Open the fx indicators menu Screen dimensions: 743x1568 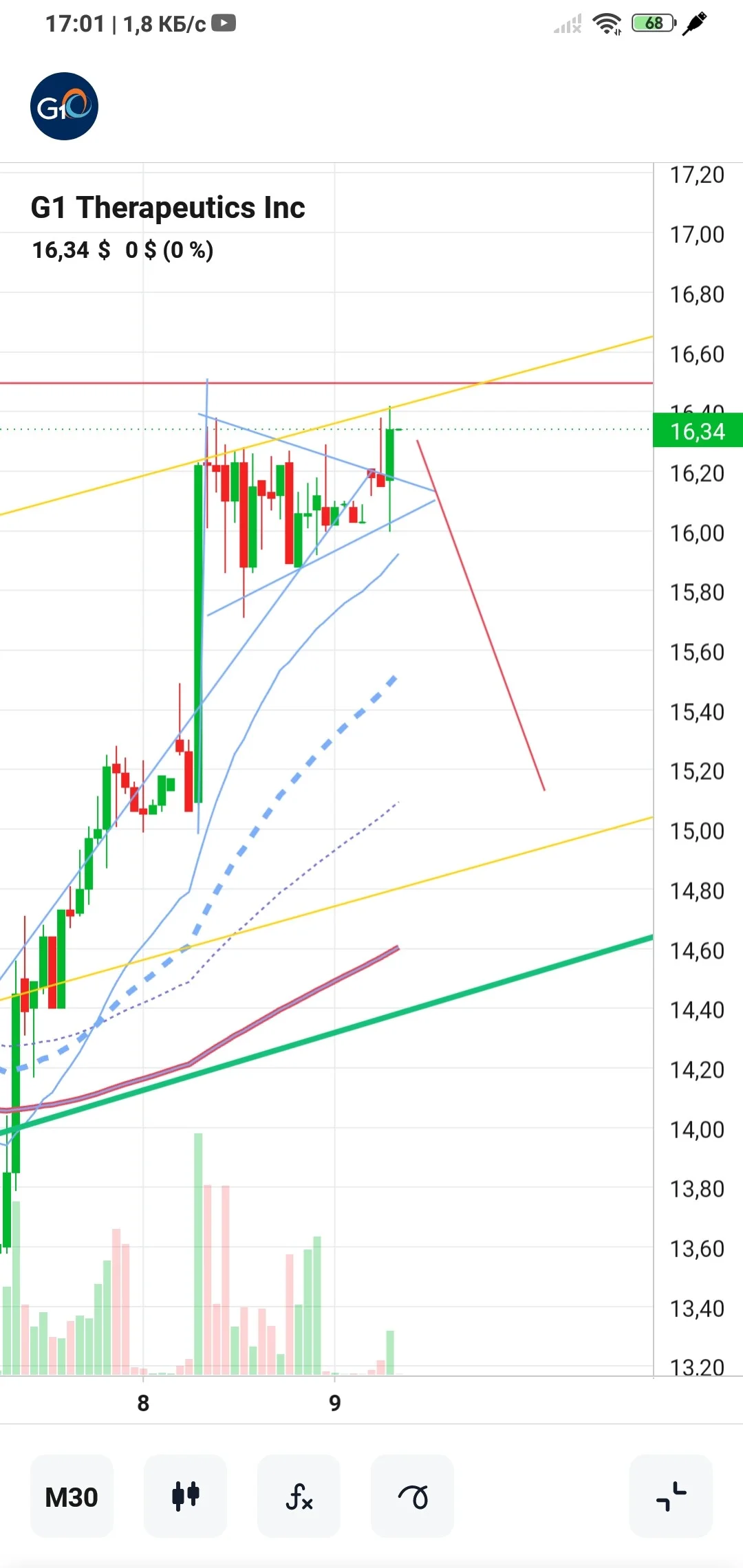pyautogui.click(x=299, y=1496)
